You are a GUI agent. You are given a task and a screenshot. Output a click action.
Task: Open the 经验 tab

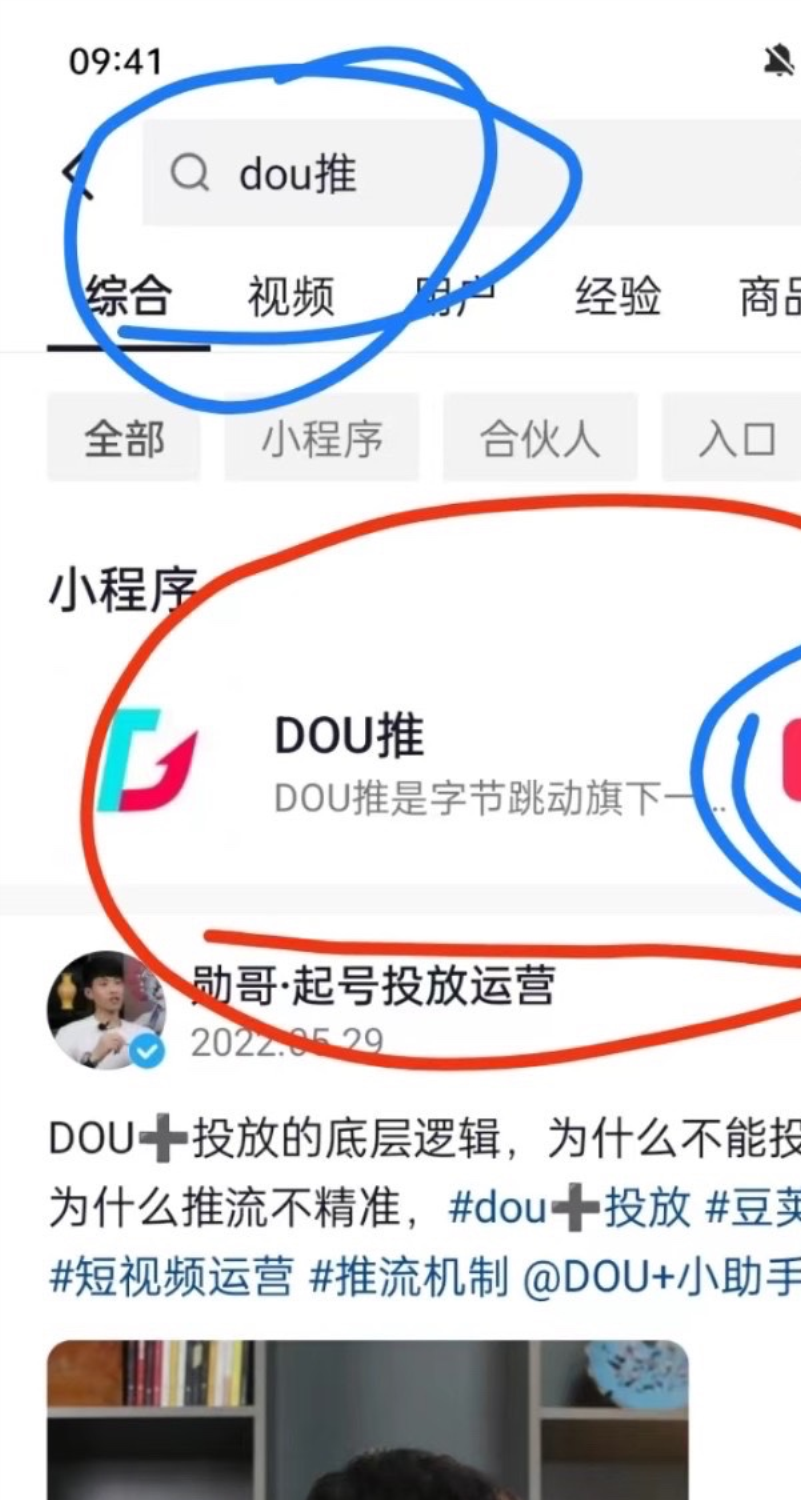coord(618,297)
